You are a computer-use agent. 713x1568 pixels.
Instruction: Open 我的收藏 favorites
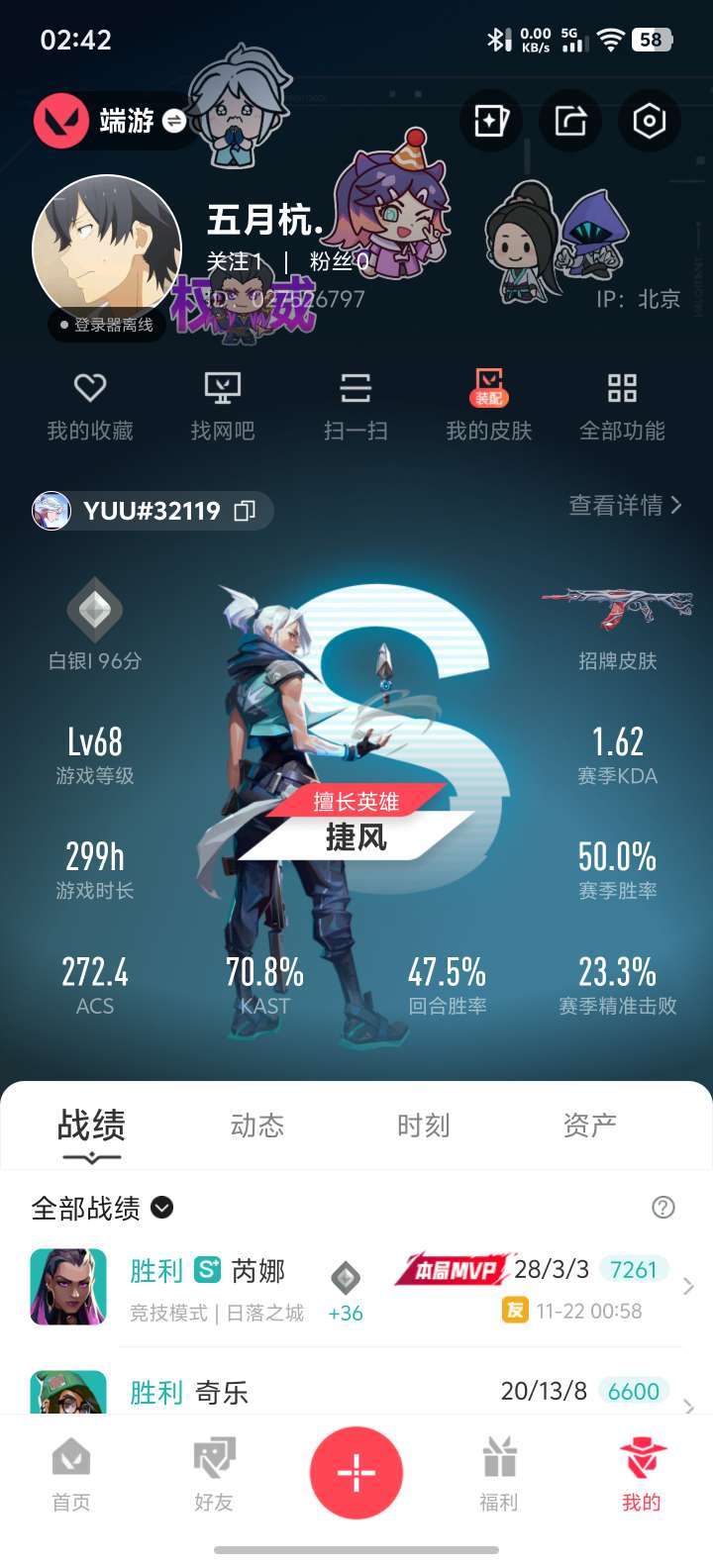[90, 406]
